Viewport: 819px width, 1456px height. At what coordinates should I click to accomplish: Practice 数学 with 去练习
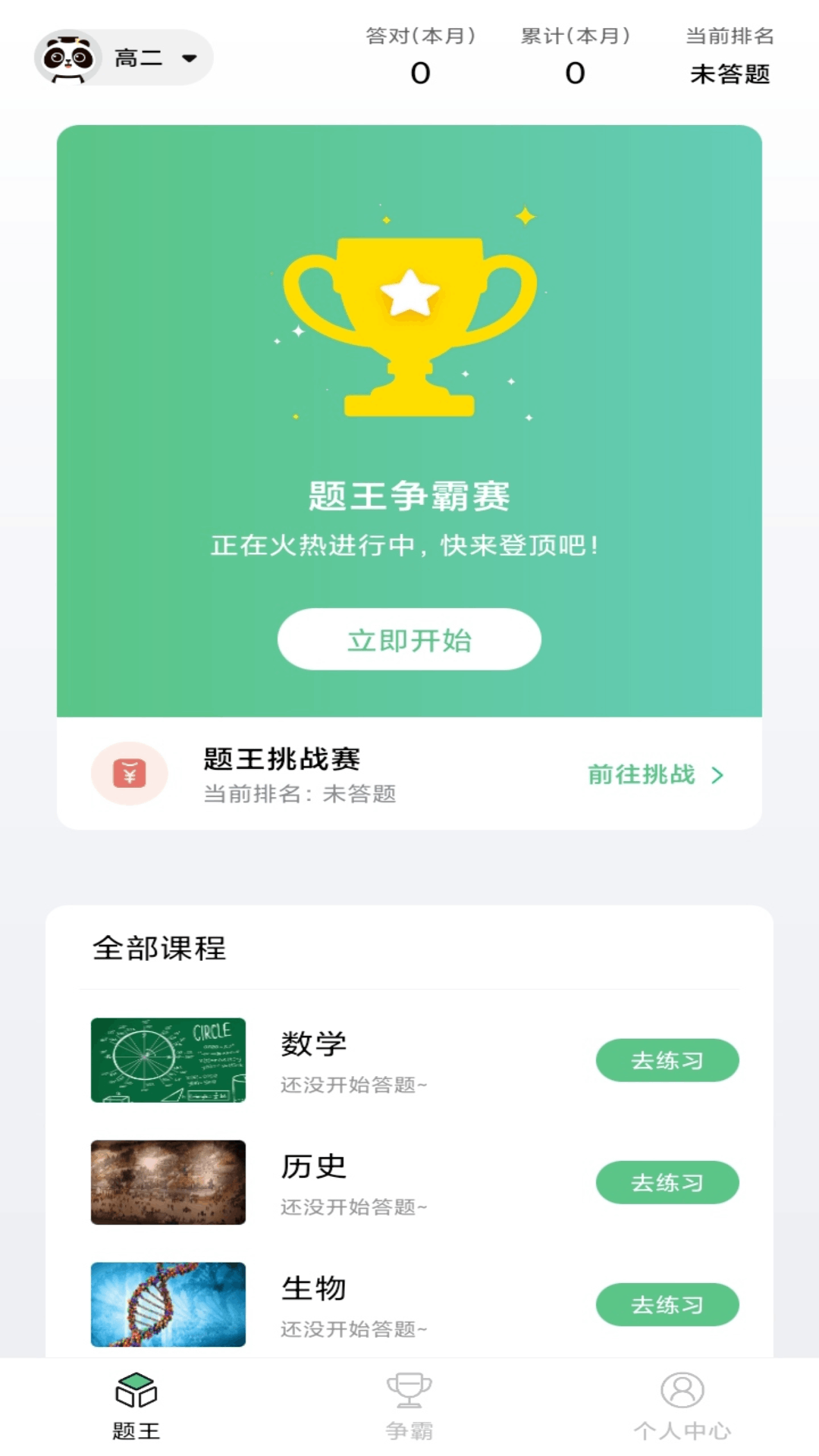pyautogui.click(x=667, y=1060)
